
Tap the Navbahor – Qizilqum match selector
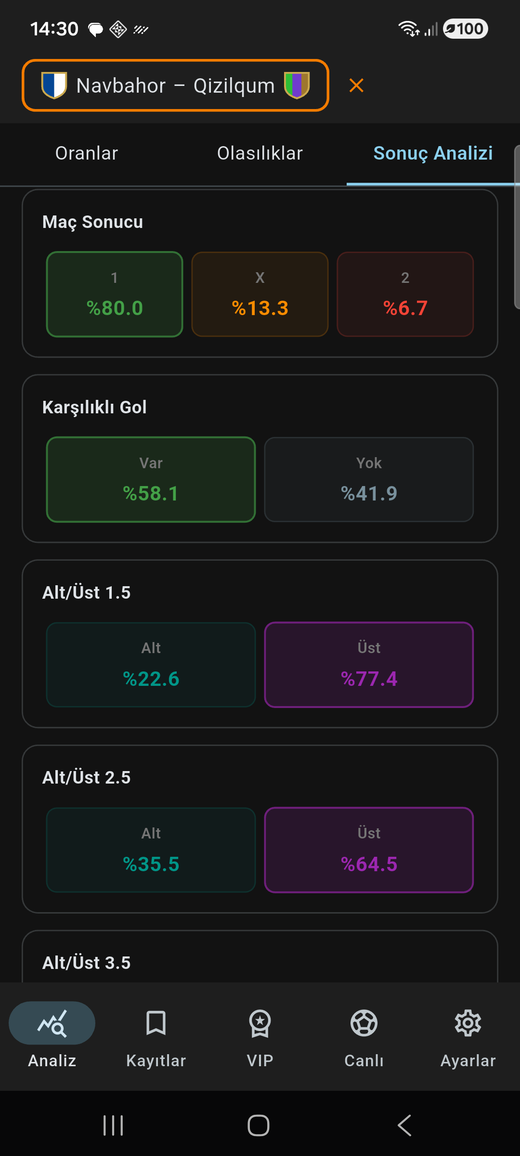pyautogui.click(x=175, y=86)
